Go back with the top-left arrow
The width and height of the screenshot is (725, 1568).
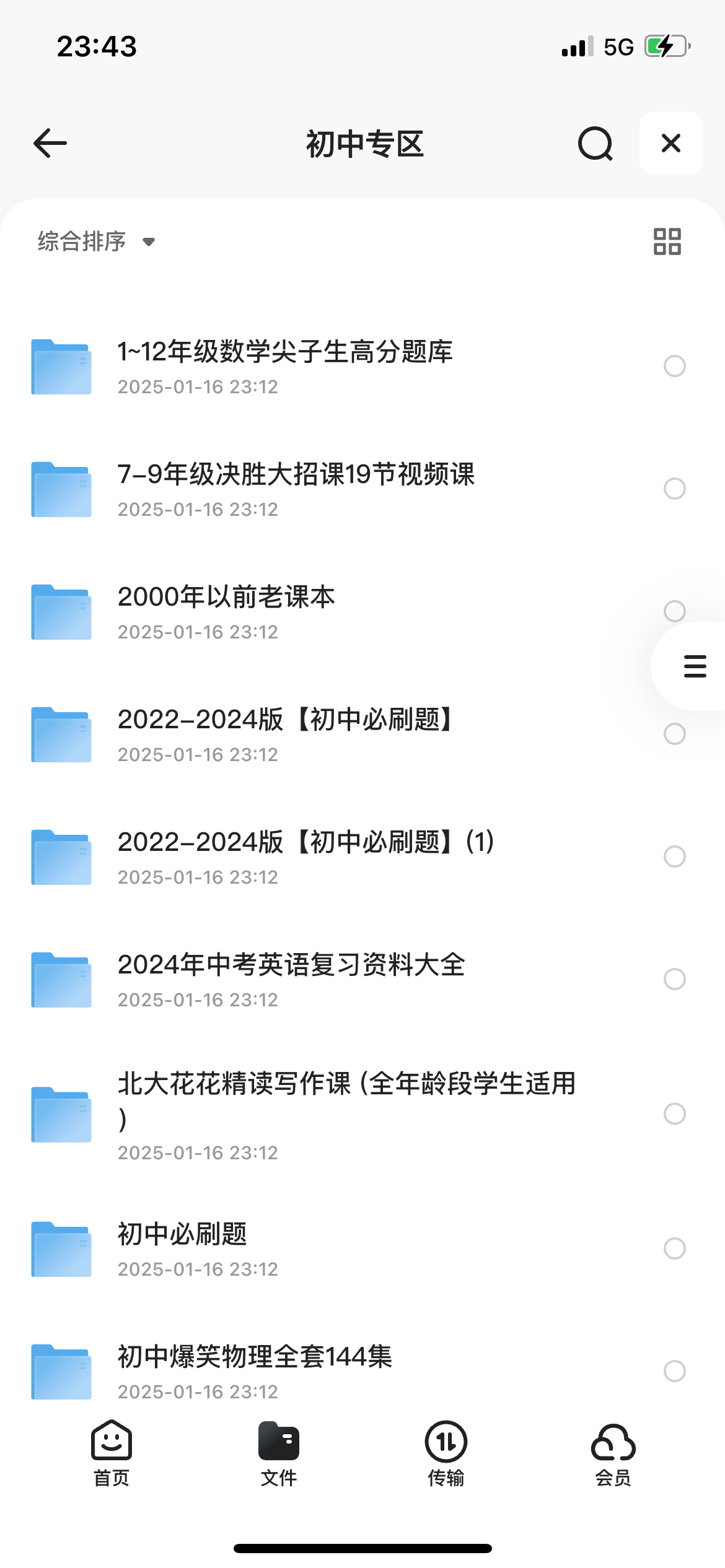tap(50, 143)
